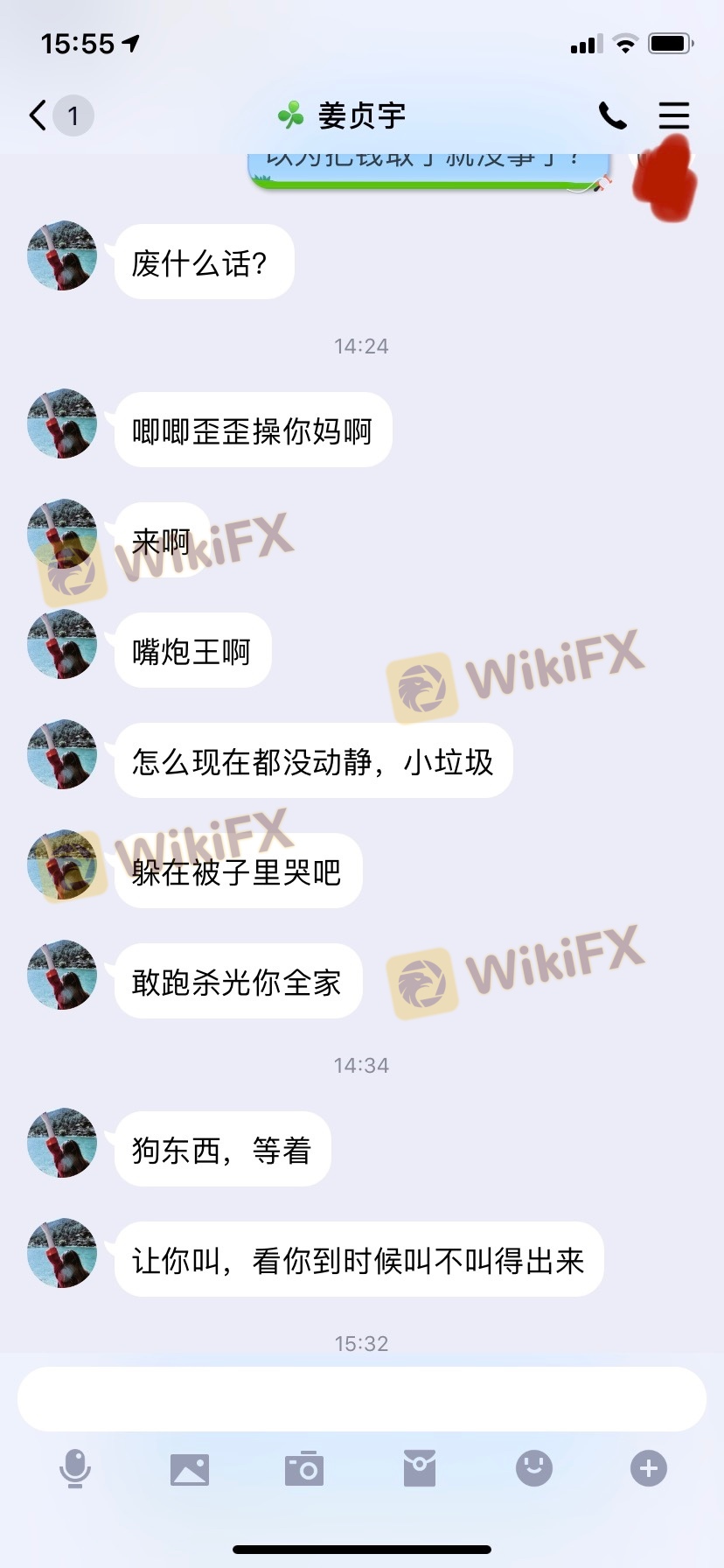Open the chat title 姜贞宇 profile

click(361, 115)
